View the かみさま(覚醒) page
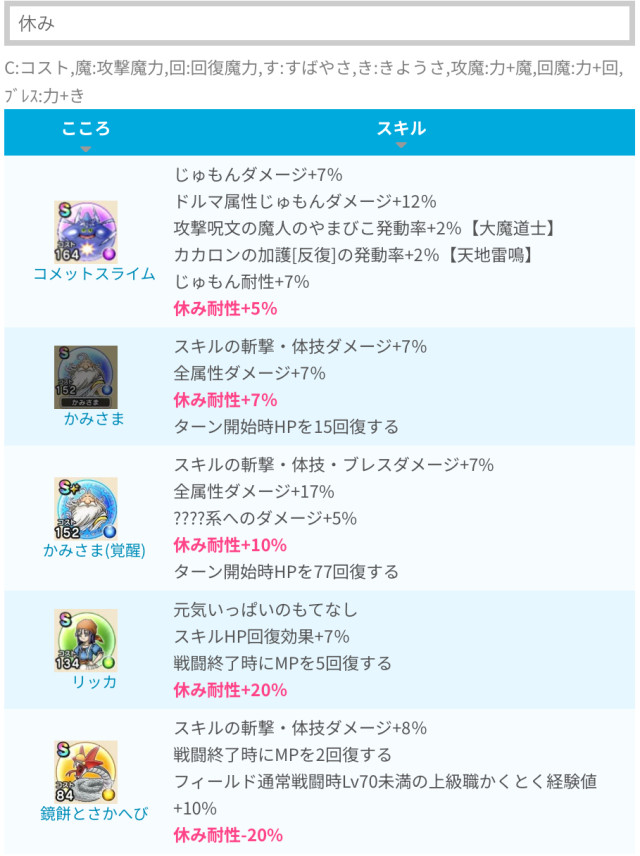 point(85,550)
